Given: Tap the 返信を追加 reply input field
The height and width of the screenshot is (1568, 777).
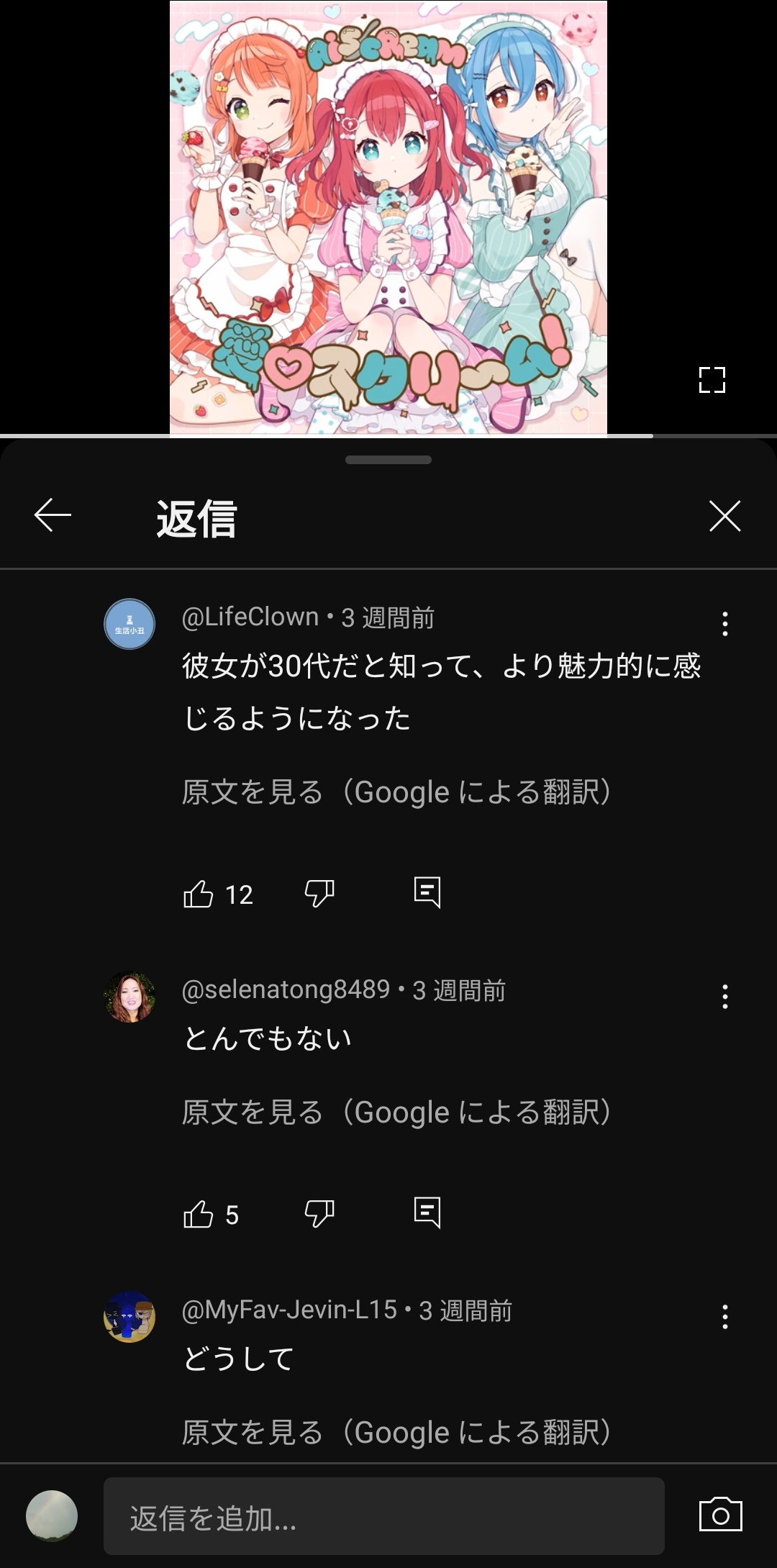Looking at the screenshot, I should coord(383,1517).
